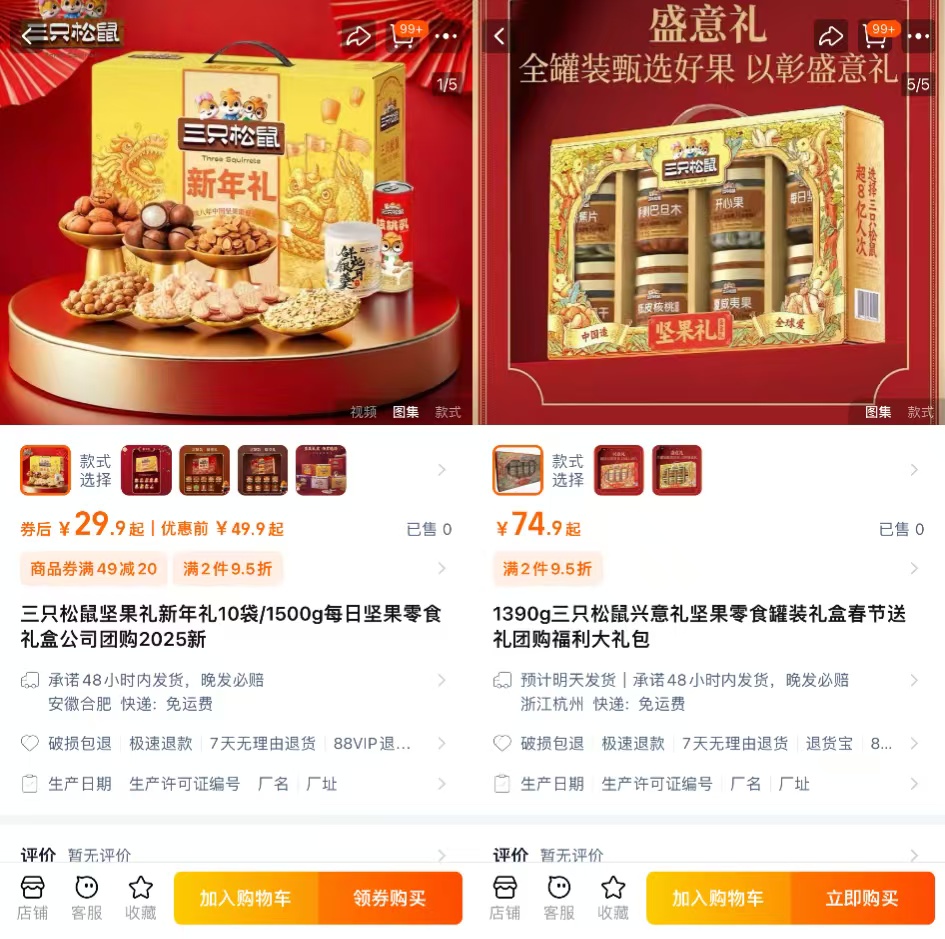Image resolution: width=945 pixels, height=939 pixels.
Task: Go back from the 新年礼 product page
Action: pos(29,36)
